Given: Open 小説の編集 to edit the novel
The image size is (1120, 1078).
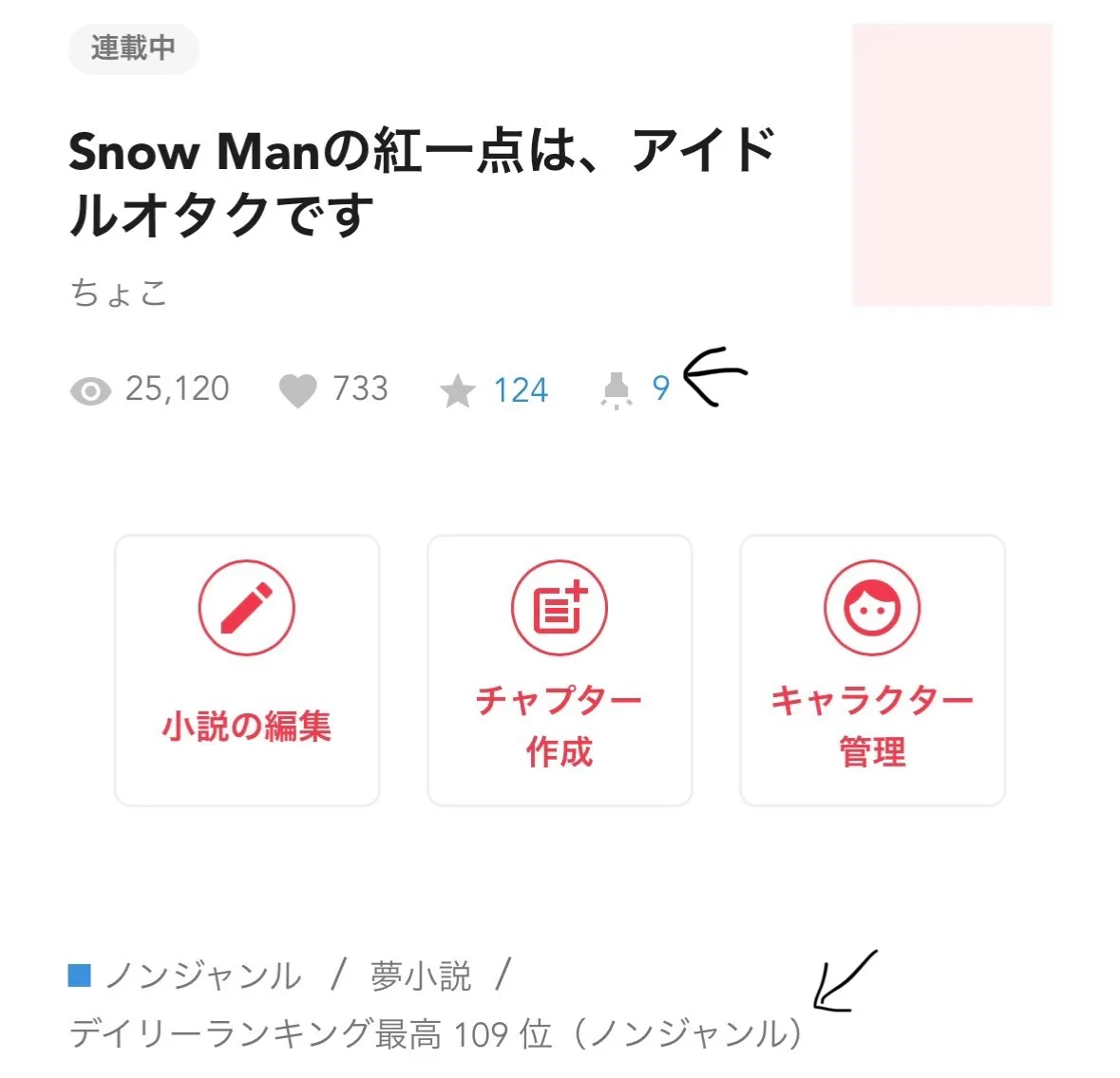Looking at the screenshot, I should pyautogui.click(x=247, y=671).
